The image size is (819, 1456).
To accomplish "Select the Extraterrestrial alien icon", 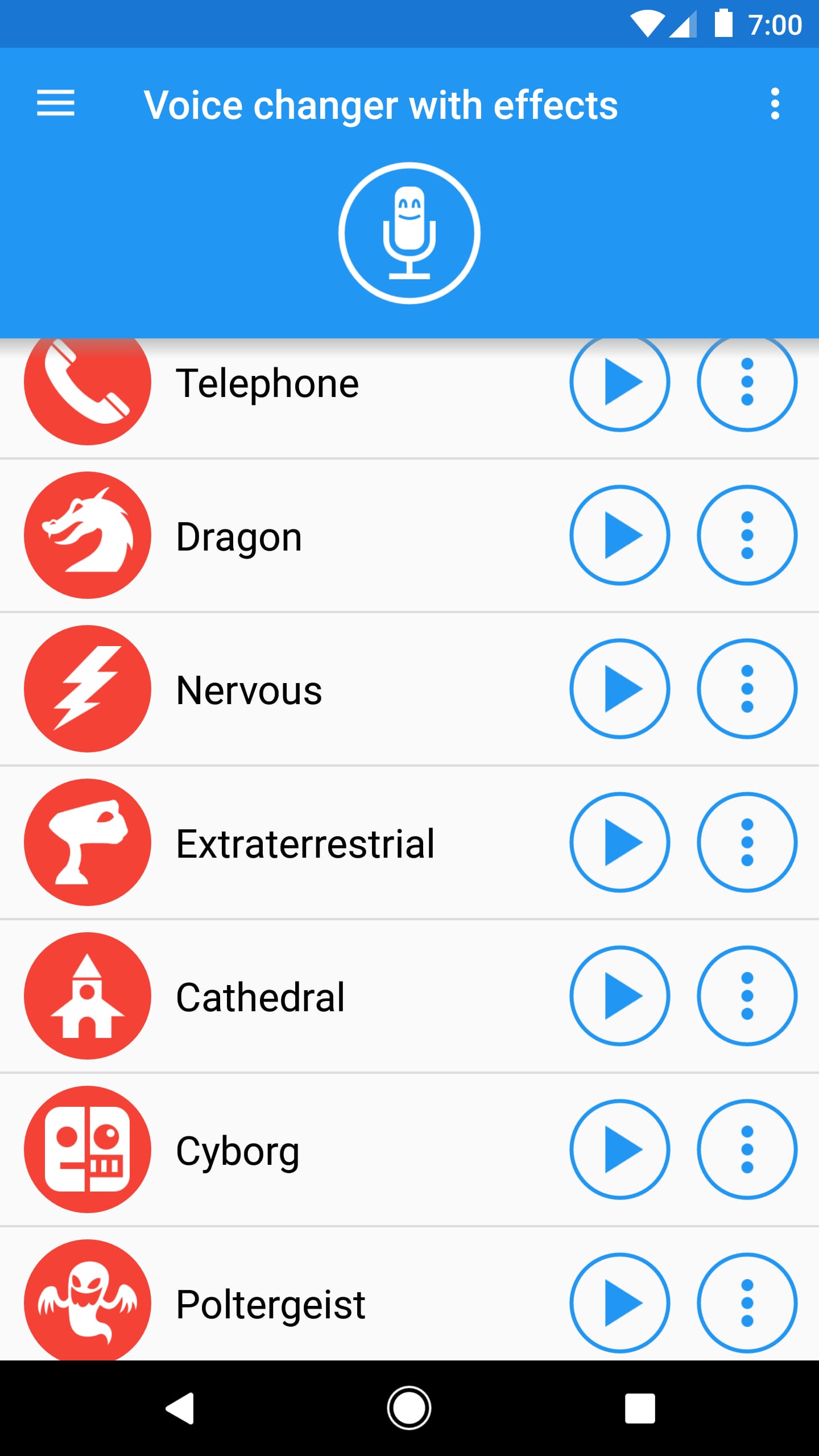I will point(86,843).
